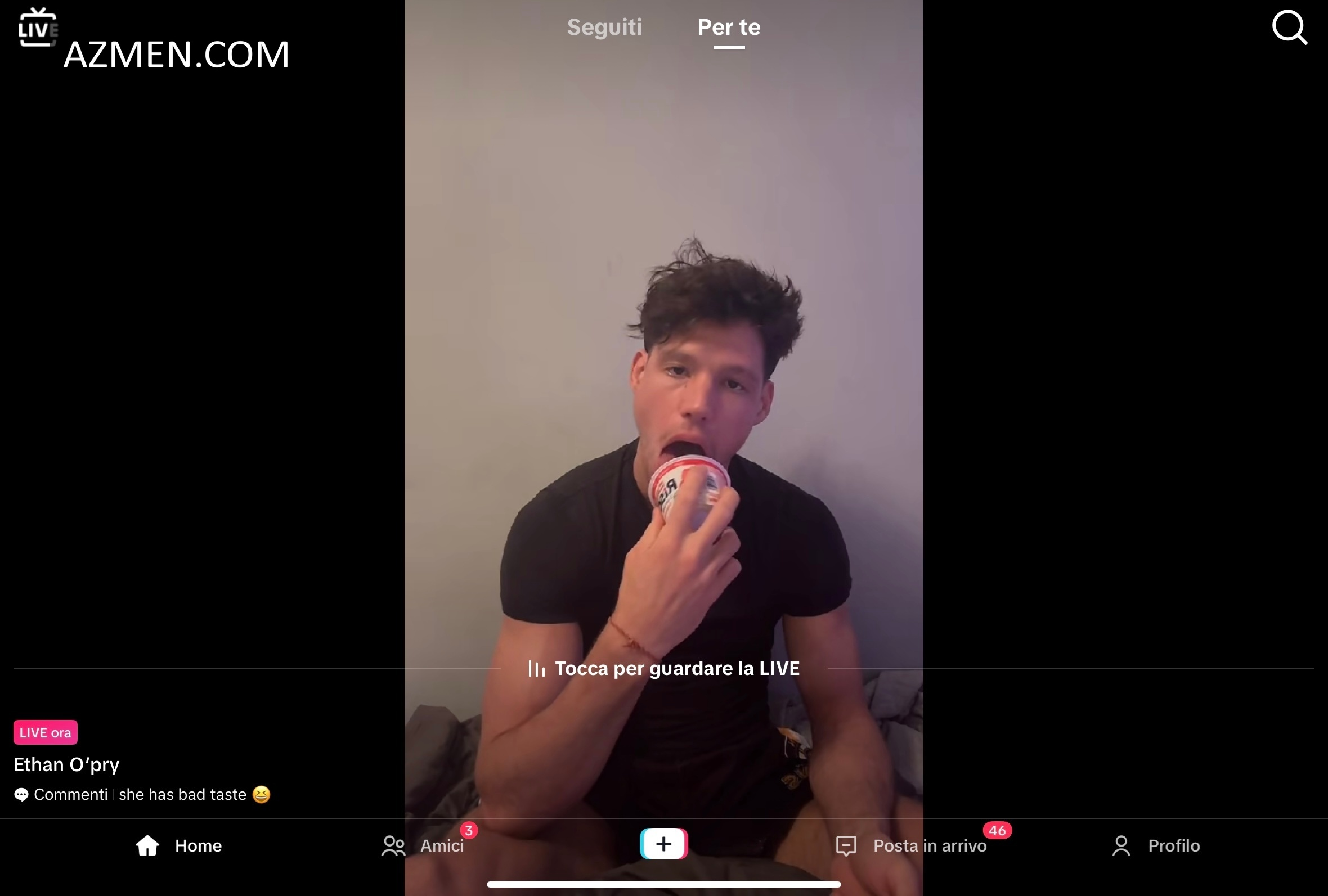Switch to the Profilo tab

[1156, 845]
